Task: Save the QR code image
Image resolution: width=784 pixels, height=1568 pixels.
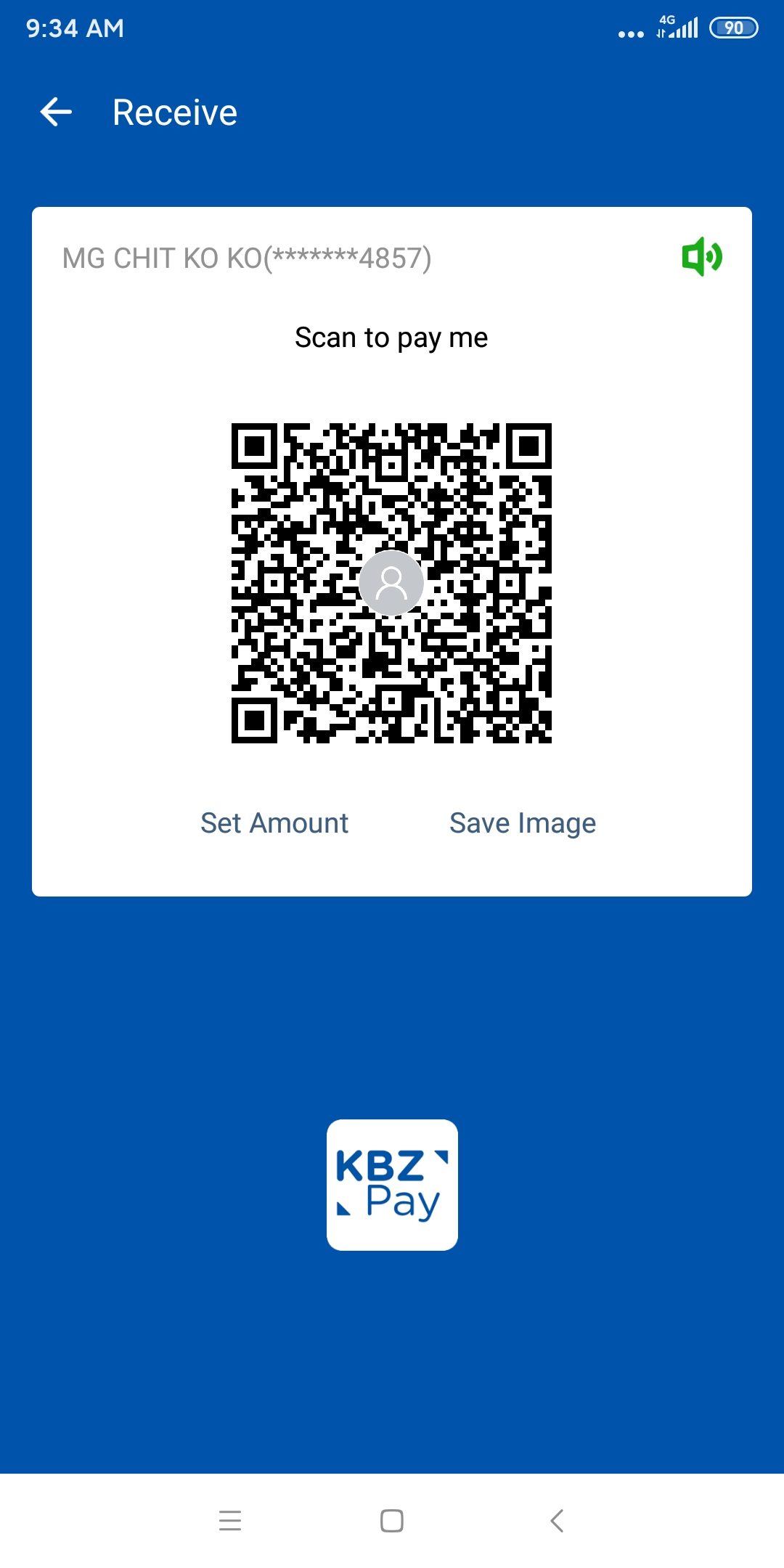Action: pos(523,823)
